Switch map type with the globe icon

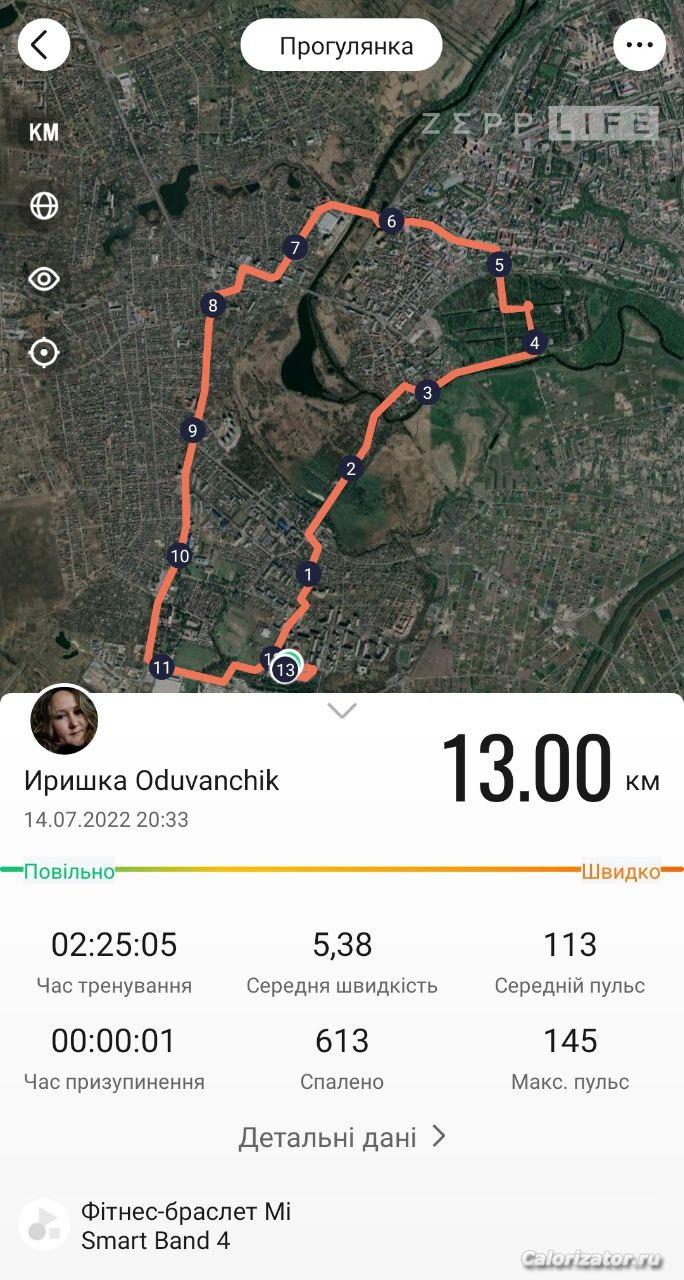click(44, 206)
